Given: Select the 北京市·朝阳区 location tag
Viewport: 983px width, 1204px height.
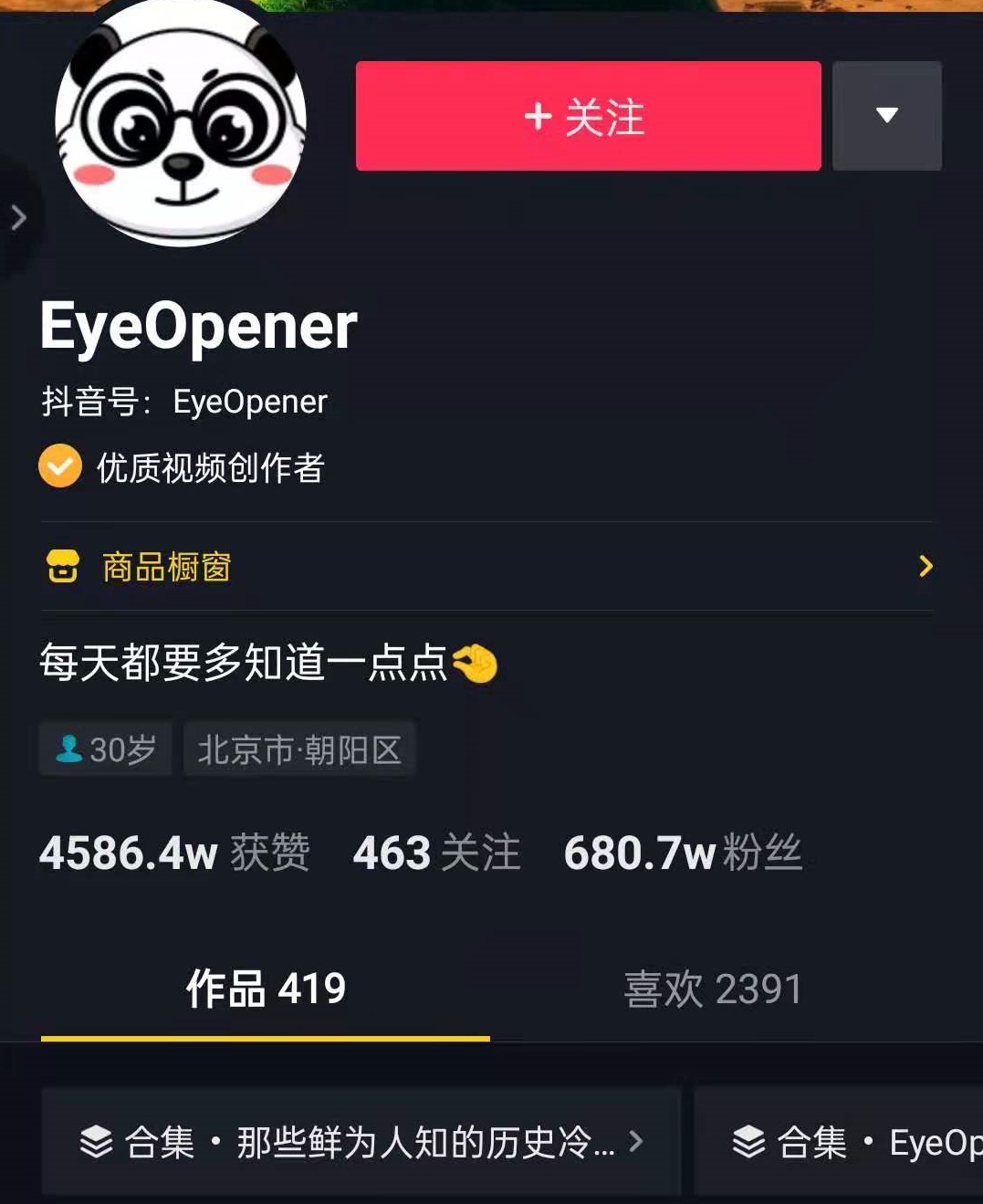Looking at the screenshot, I should tap(299, 749).
